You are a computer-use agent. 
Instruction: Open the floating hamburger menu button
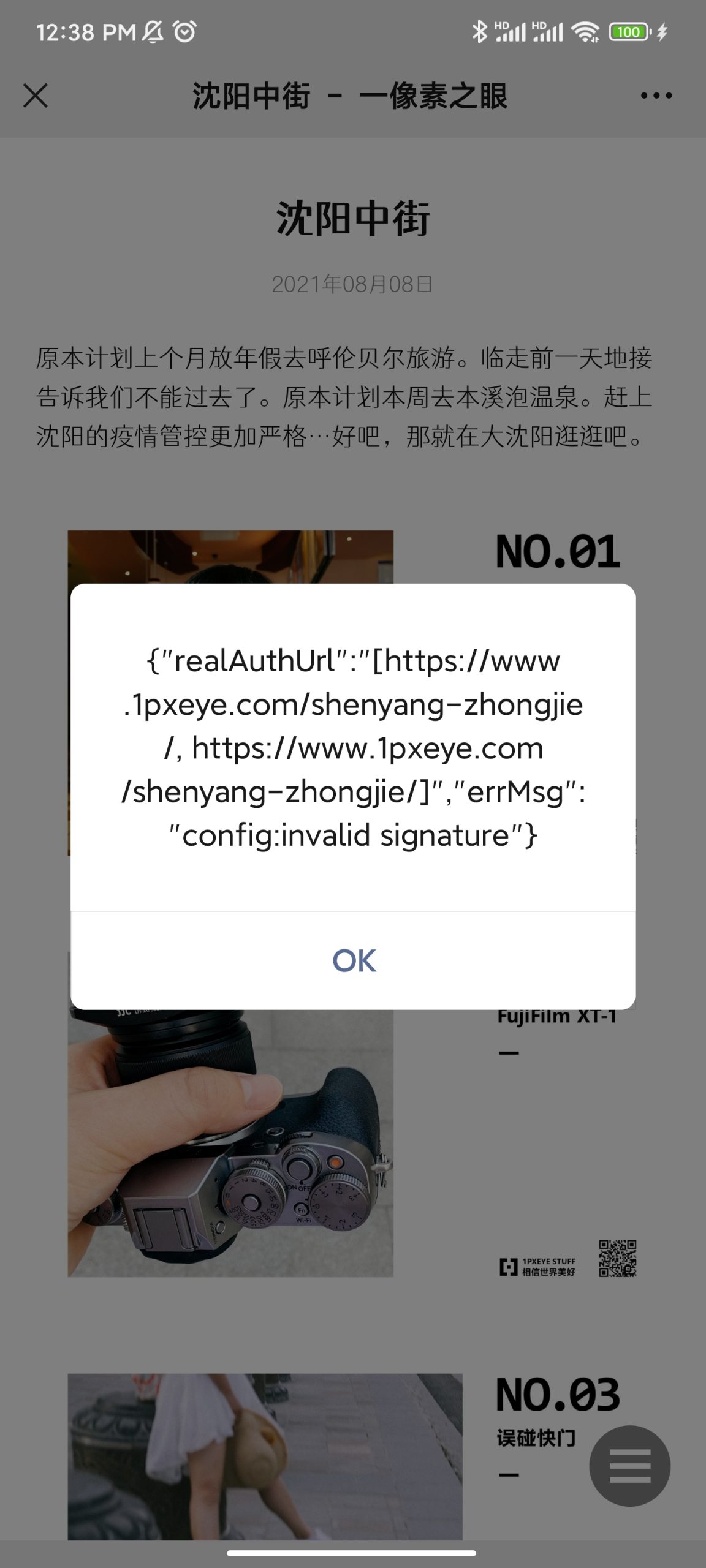point(629,1466)
